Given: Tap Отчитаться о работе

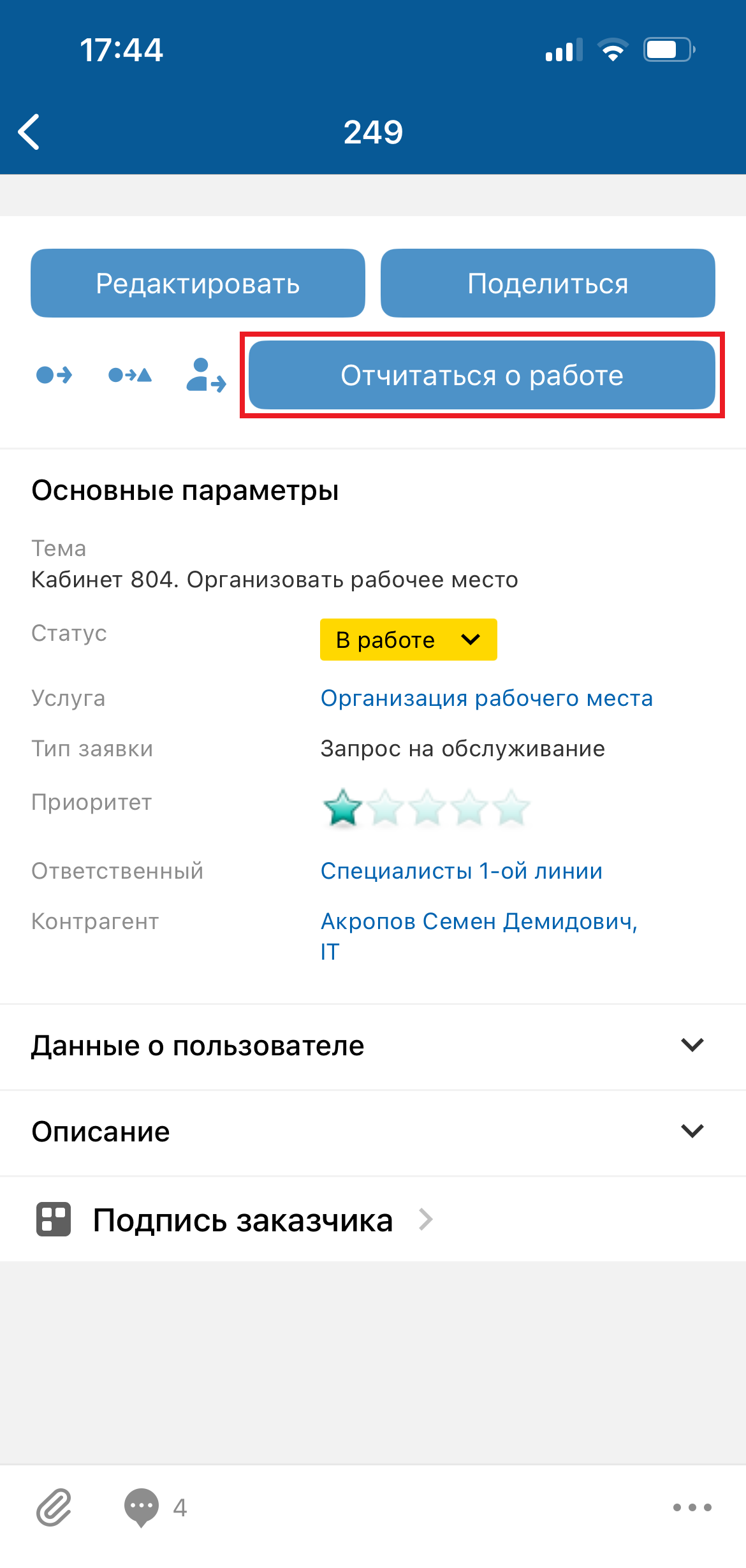Looking at the screenshot, I should 481,375.
